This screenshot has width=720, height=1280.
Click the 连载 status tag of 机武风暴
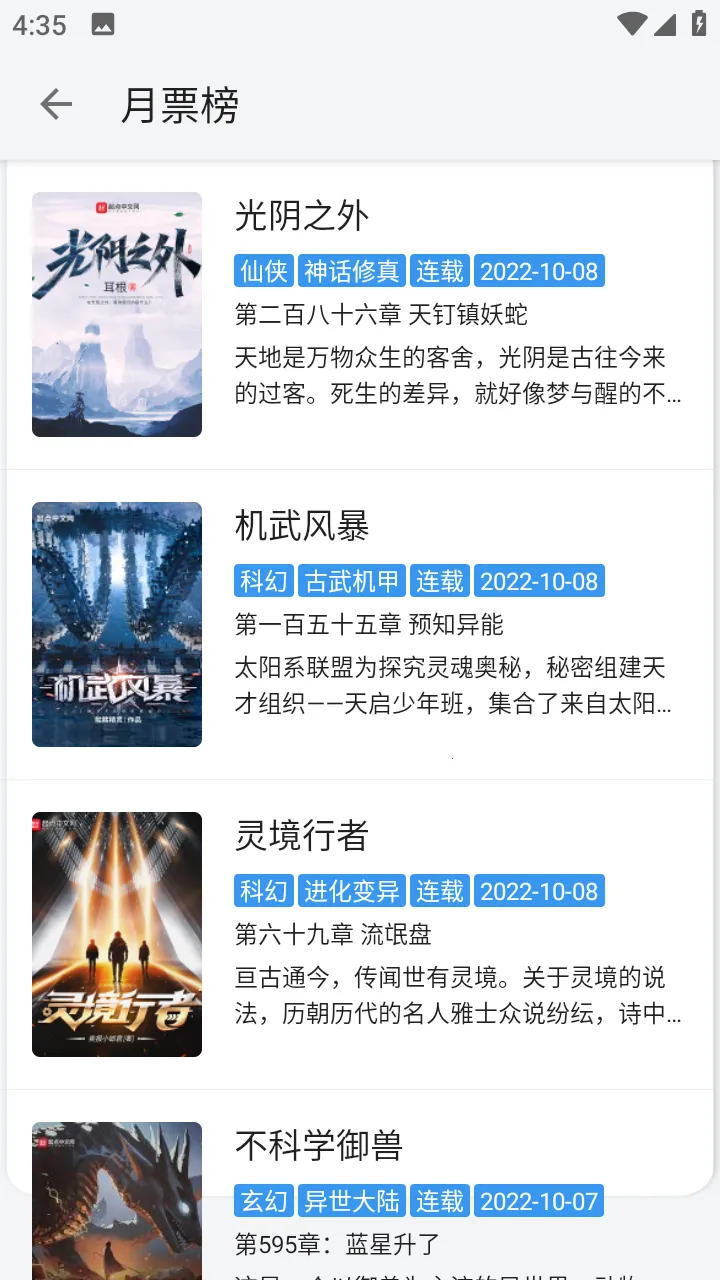coord(439,581)
